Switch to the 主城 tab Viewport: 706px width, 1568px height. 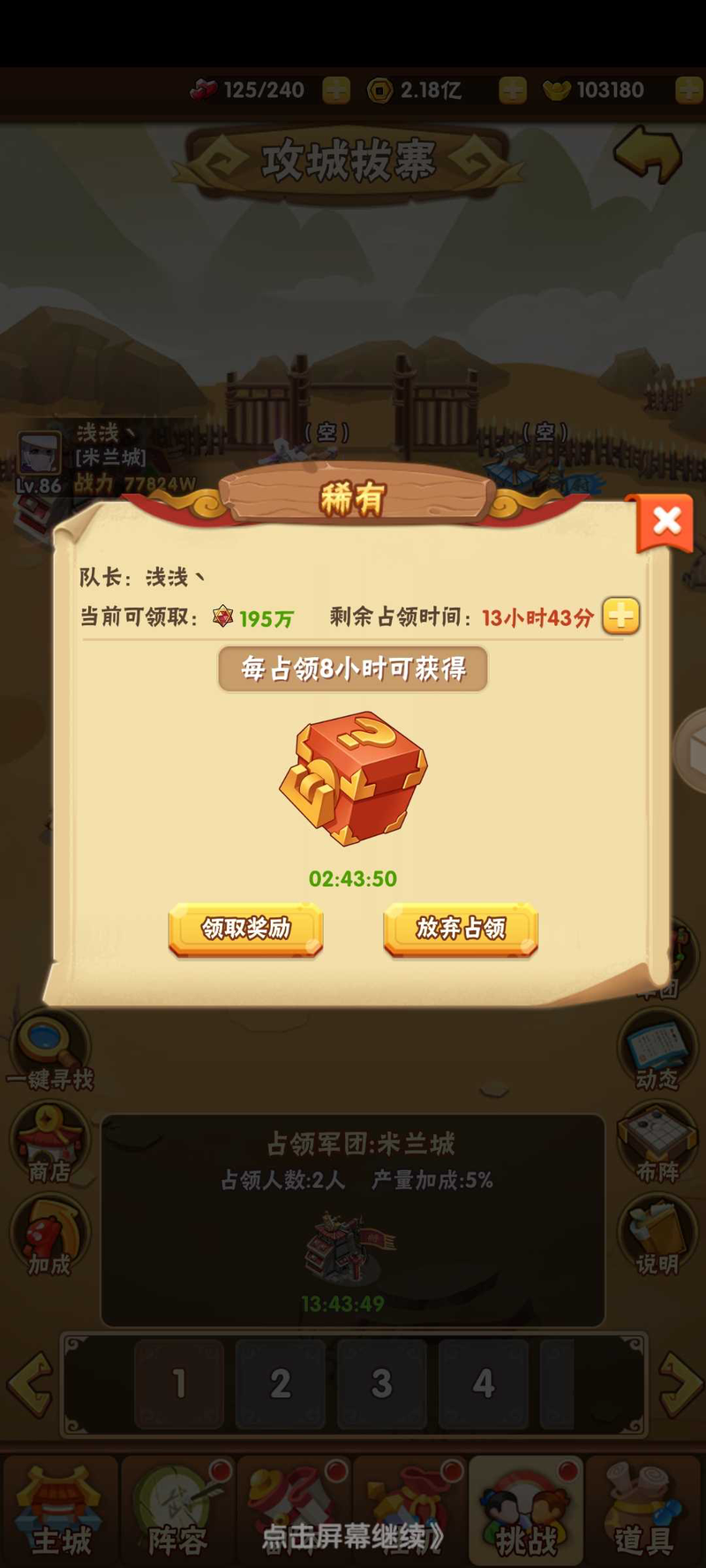[x=60, y=1512]
